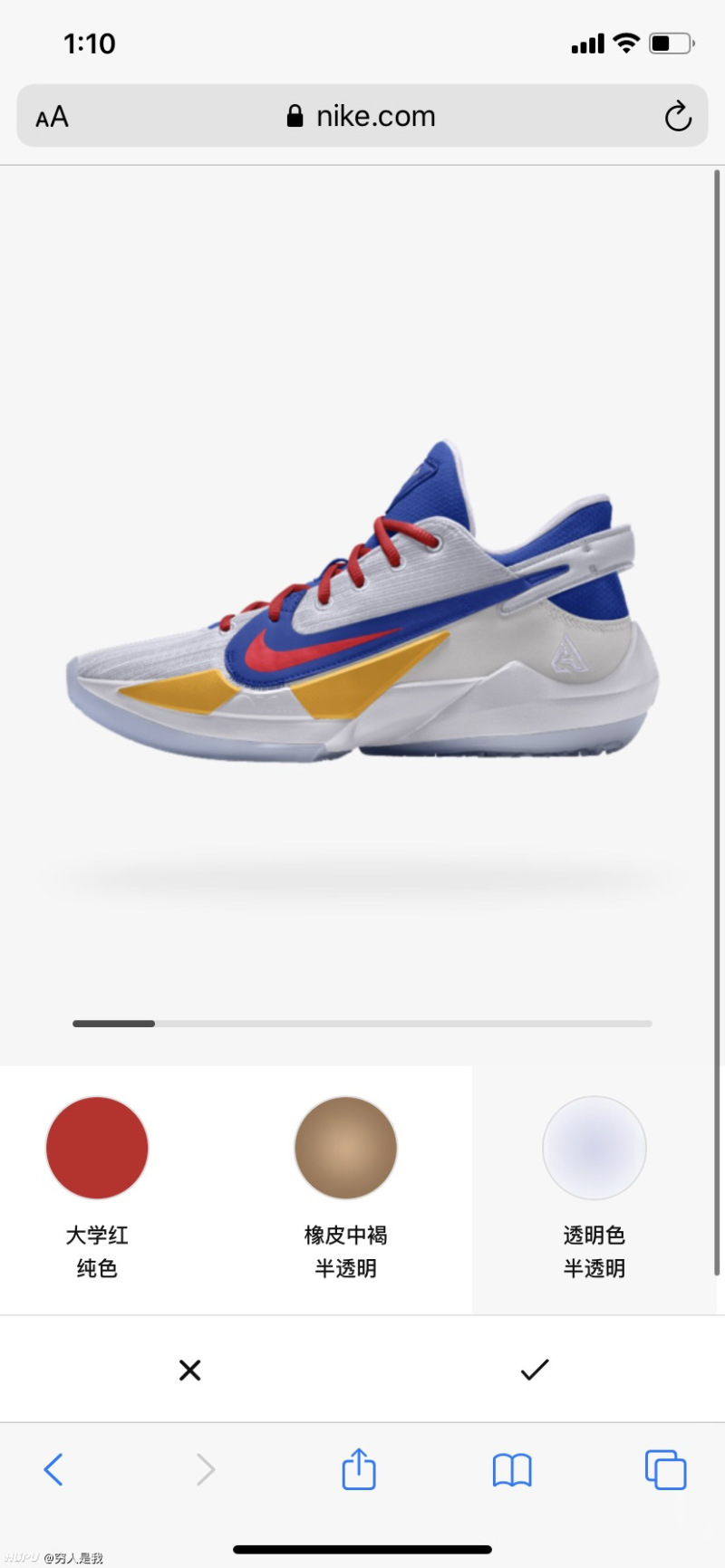Show all open Safari tabs
725x1568 pixels.
pyautogui.click(x=665, y=1469)
